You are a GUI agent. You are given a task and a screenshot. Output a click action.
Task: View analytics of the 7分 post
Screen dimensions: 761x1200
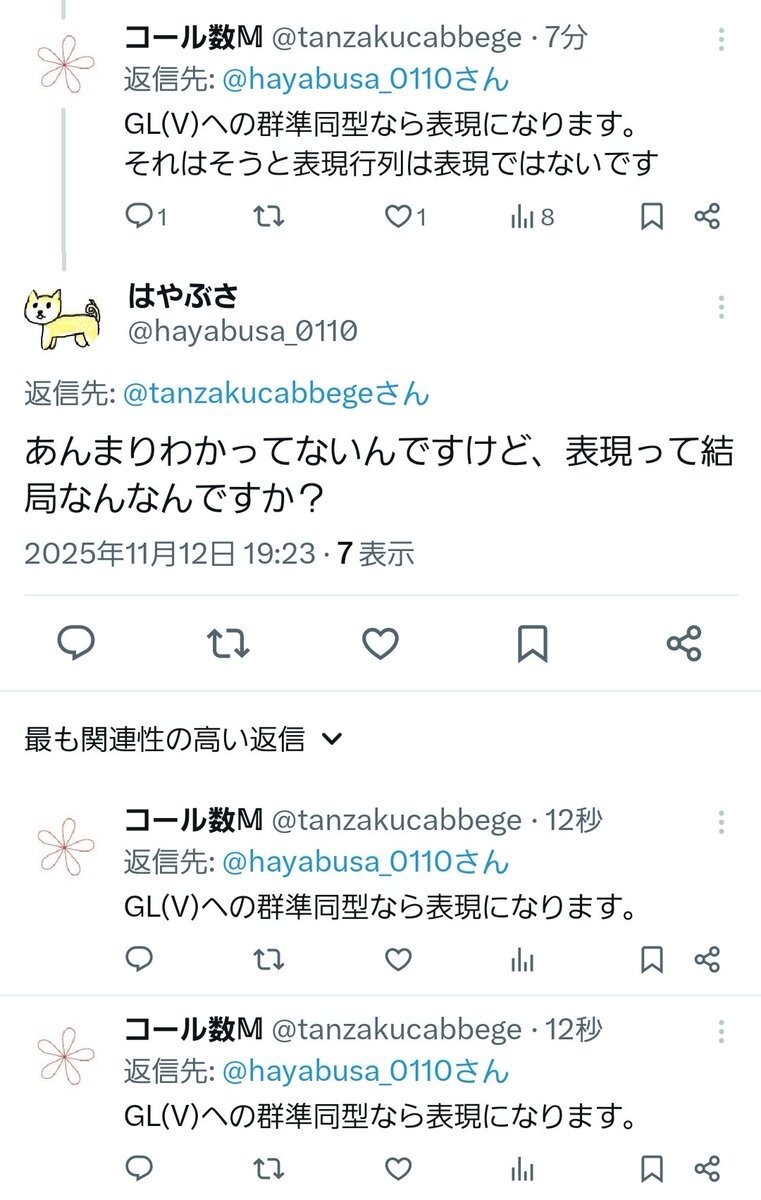click(532, 216)
